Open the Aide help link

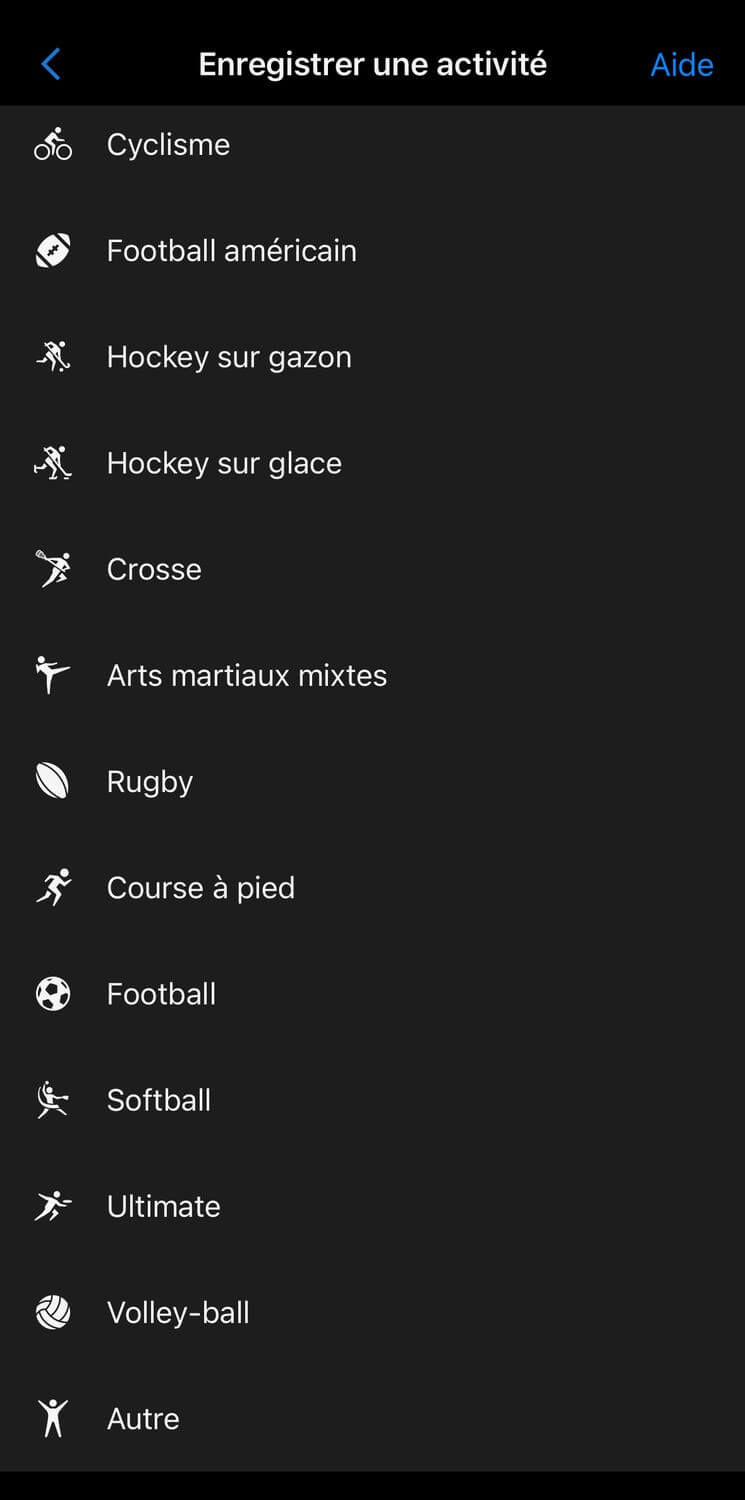click(x=682, y=65)
